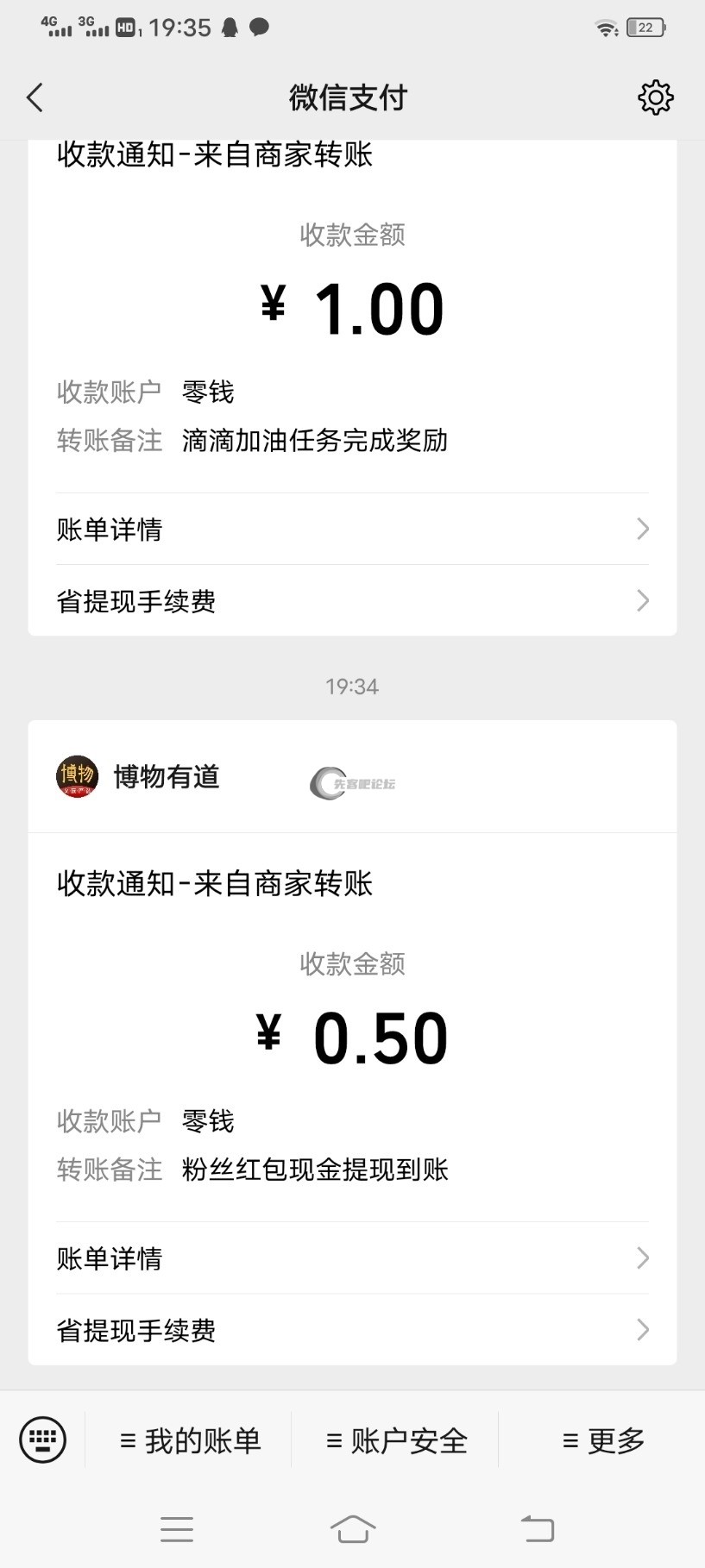Open the 账户安全 menu
Viewport: 705px width, 1568px height.
coord(396,1440)
